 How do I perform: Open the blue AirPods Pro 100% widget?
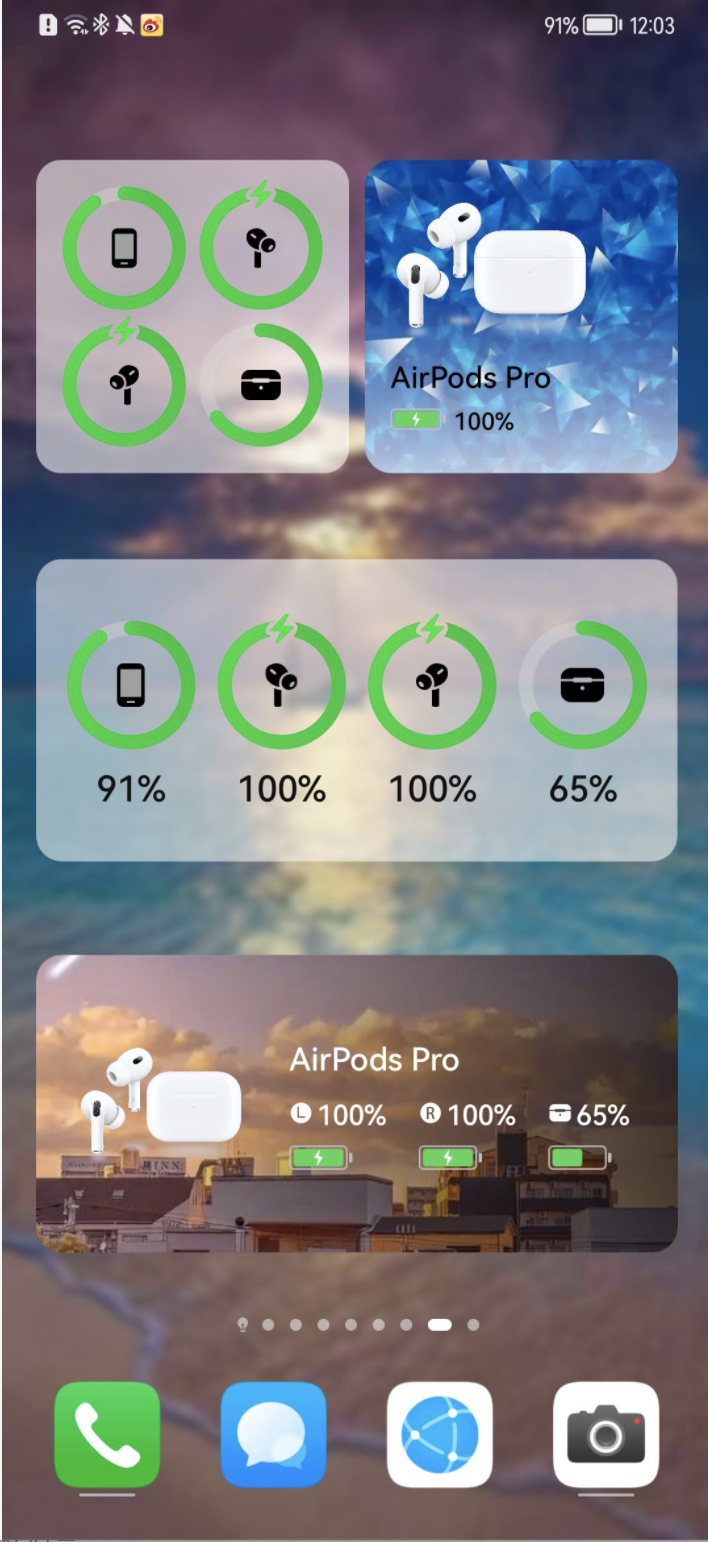[521, 316]
